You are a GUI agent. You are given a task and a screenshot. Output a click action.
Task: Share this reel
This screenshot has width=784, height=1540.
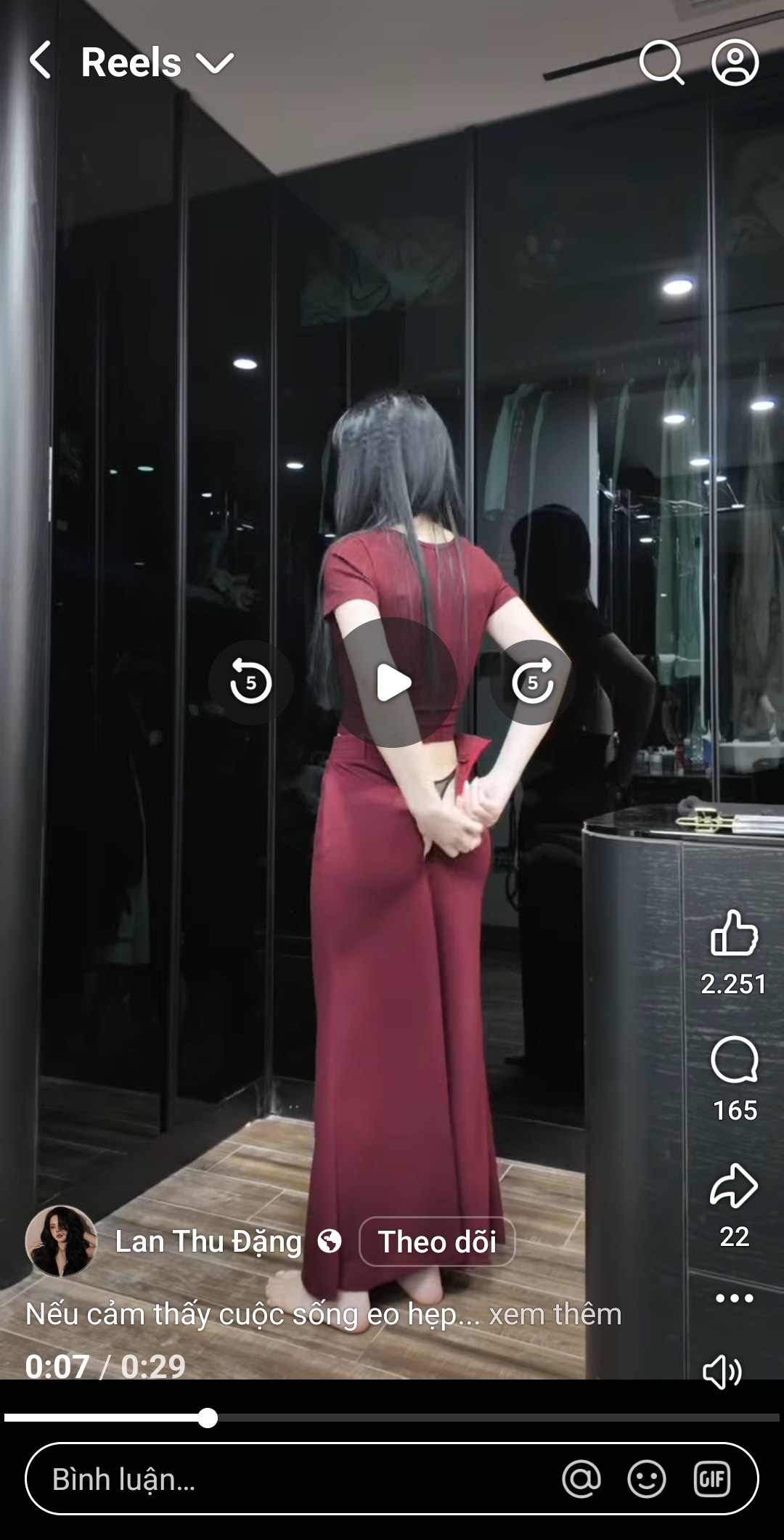(734, 1186)
